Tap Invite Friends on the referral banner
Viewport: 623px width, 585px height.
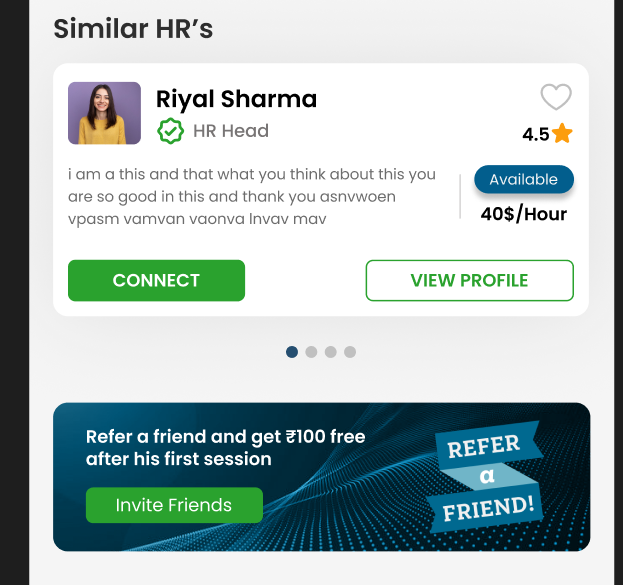(174, 505)
